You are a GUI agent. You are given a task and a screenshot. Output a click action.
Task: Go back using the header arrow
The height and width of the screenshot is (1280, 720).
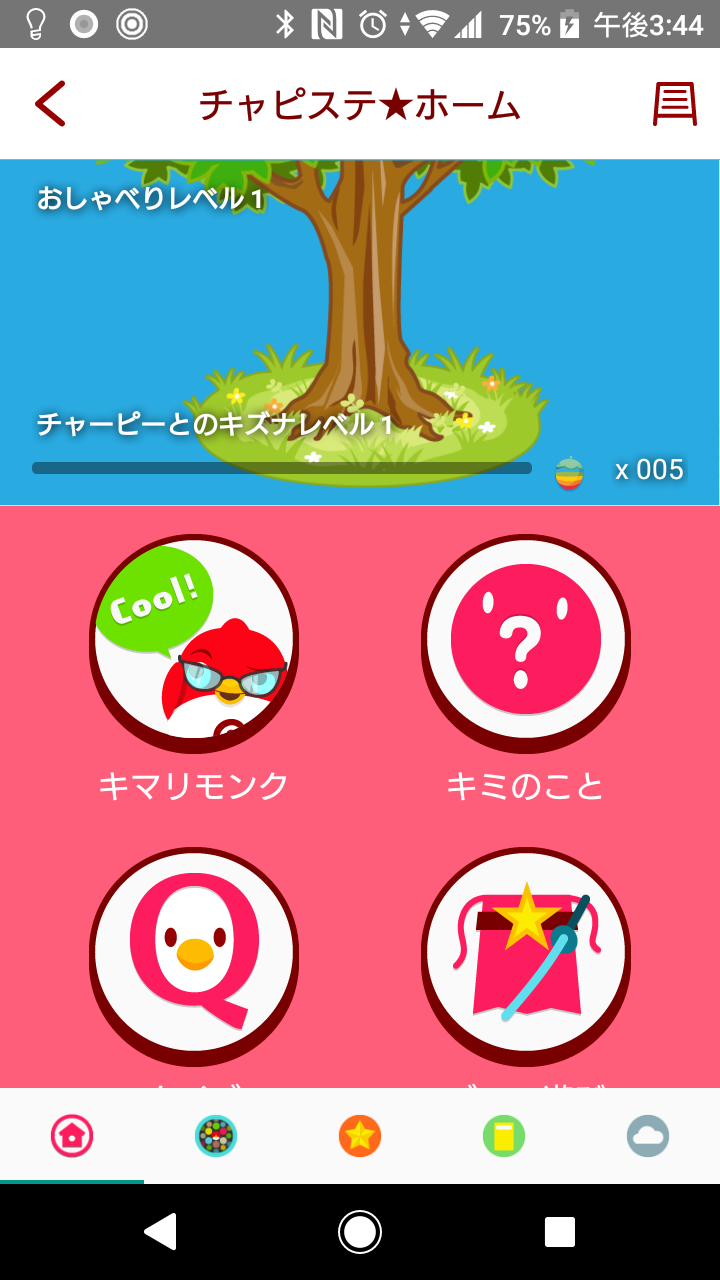(50, 104)
